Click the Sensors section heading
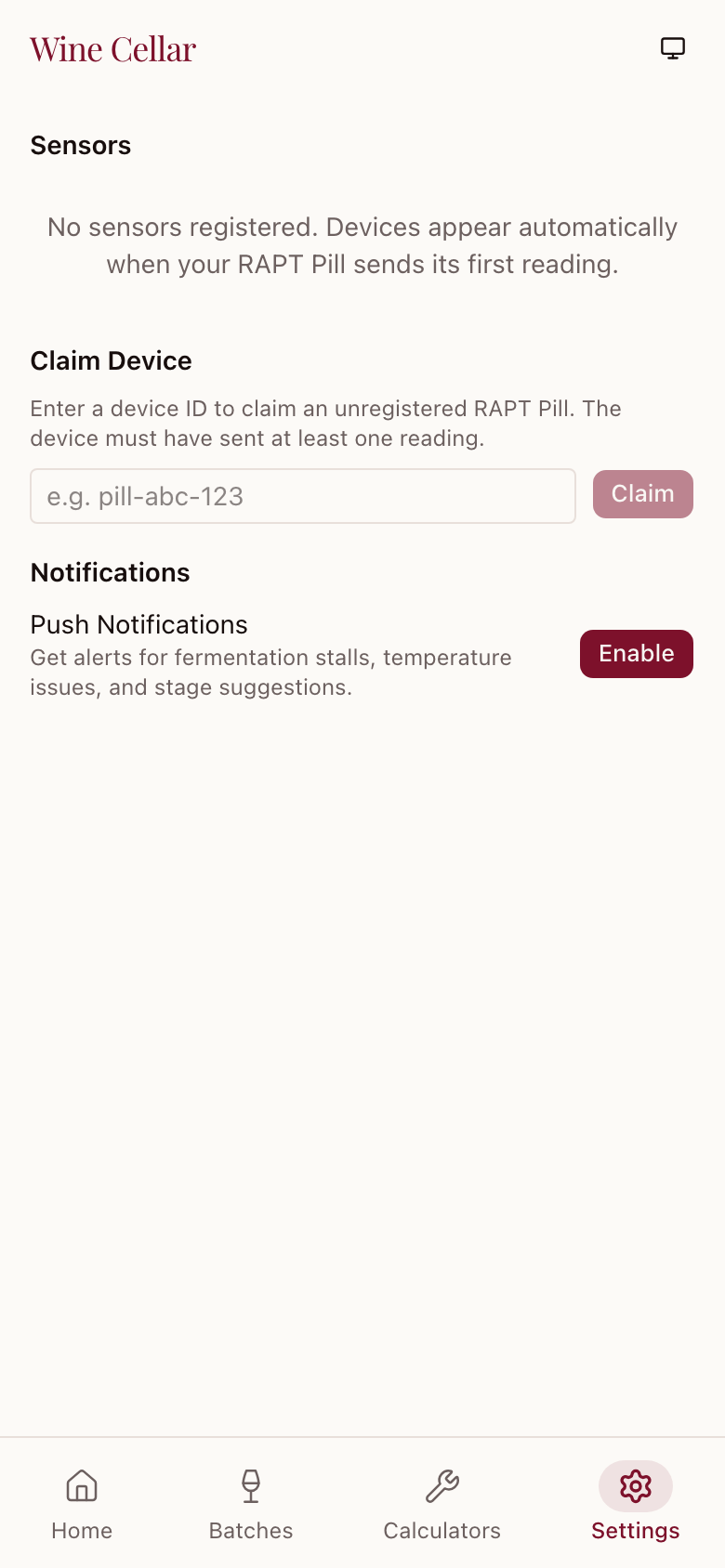Screen dimensions: 725x1568 (x=81, y=145)
